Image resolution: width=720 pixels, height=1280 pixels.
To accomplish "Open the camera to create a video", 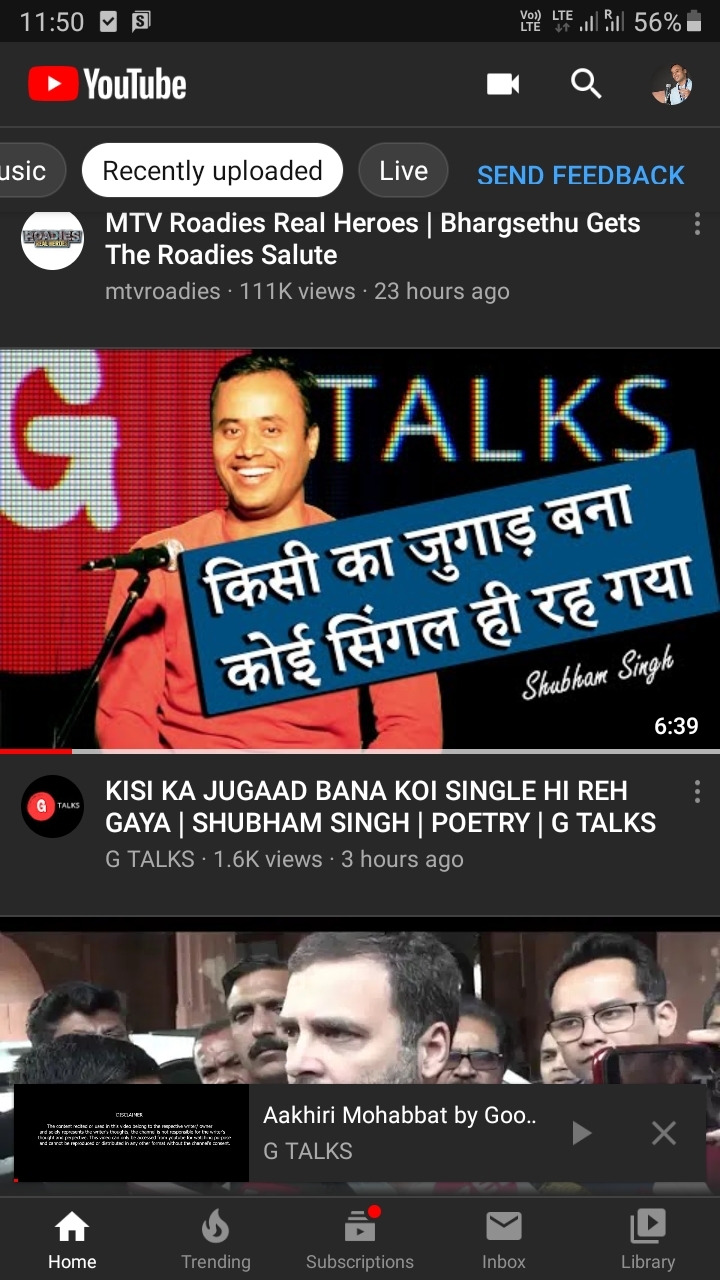I will click(503, 85).
